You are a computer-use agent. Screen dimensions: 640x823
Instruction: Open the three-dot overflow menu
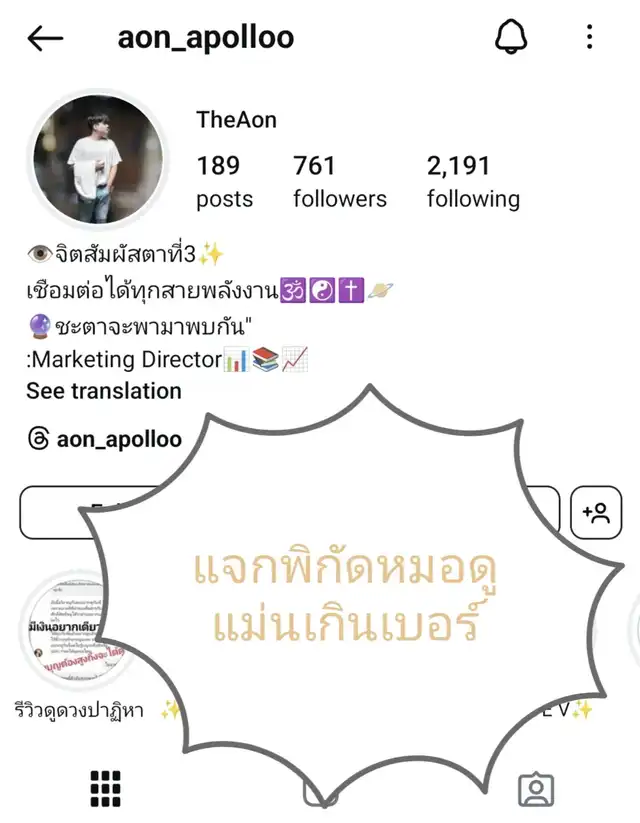(590, 38)
